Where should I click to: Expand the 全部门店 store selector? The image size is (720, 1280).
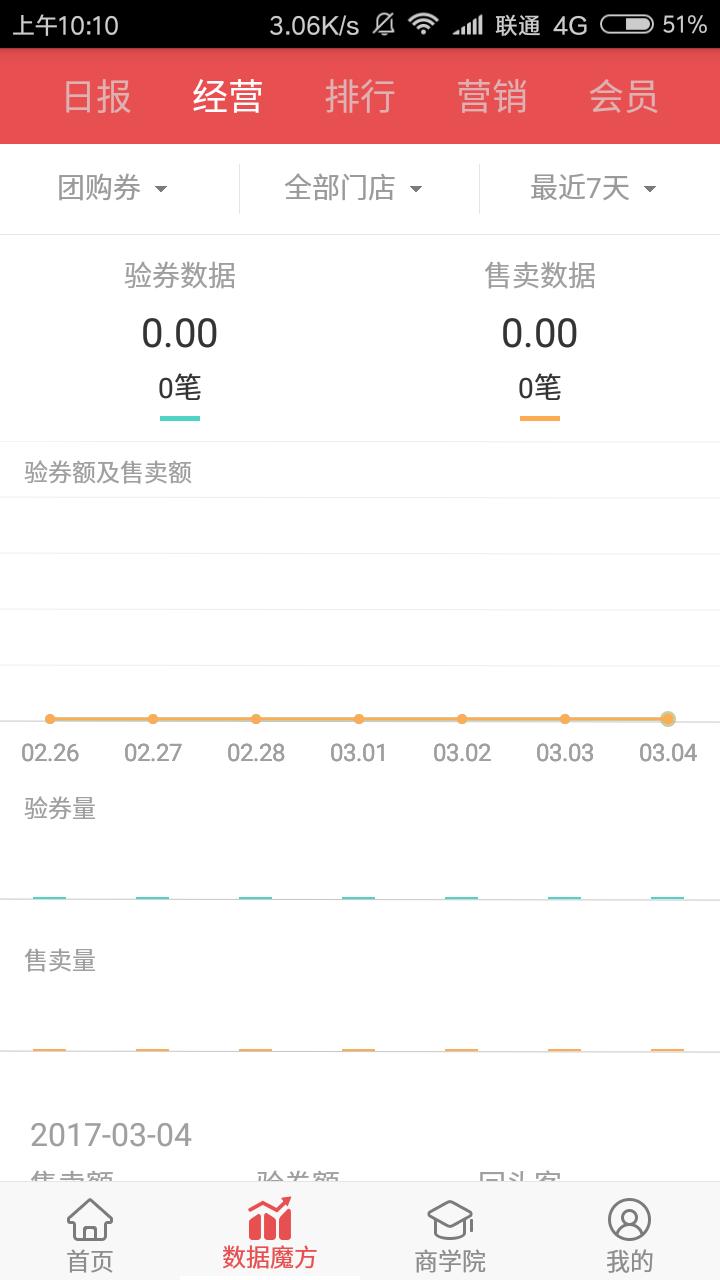point(352,188)
